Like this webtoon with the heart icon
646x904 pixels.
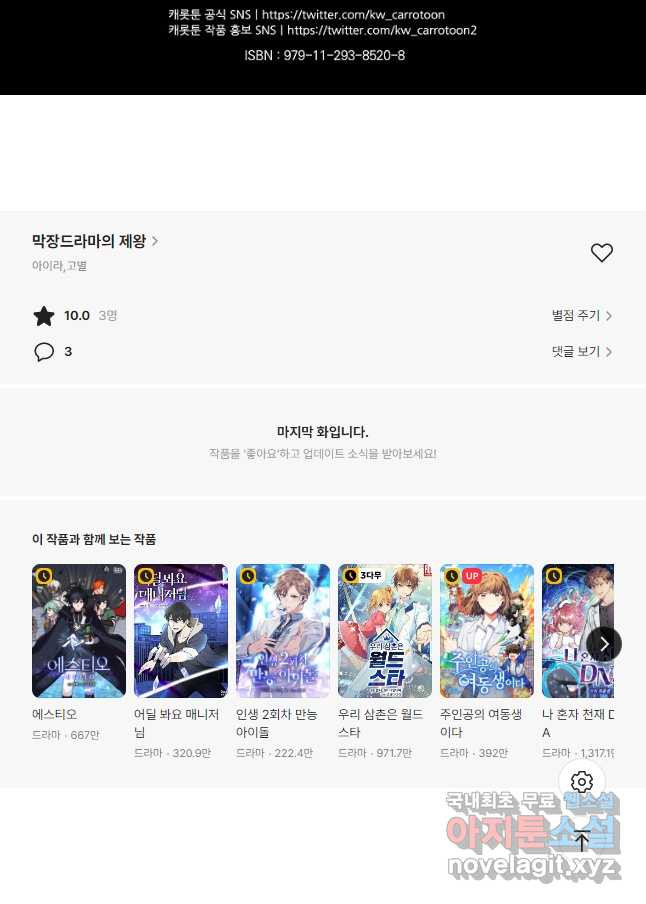point(601,253)
